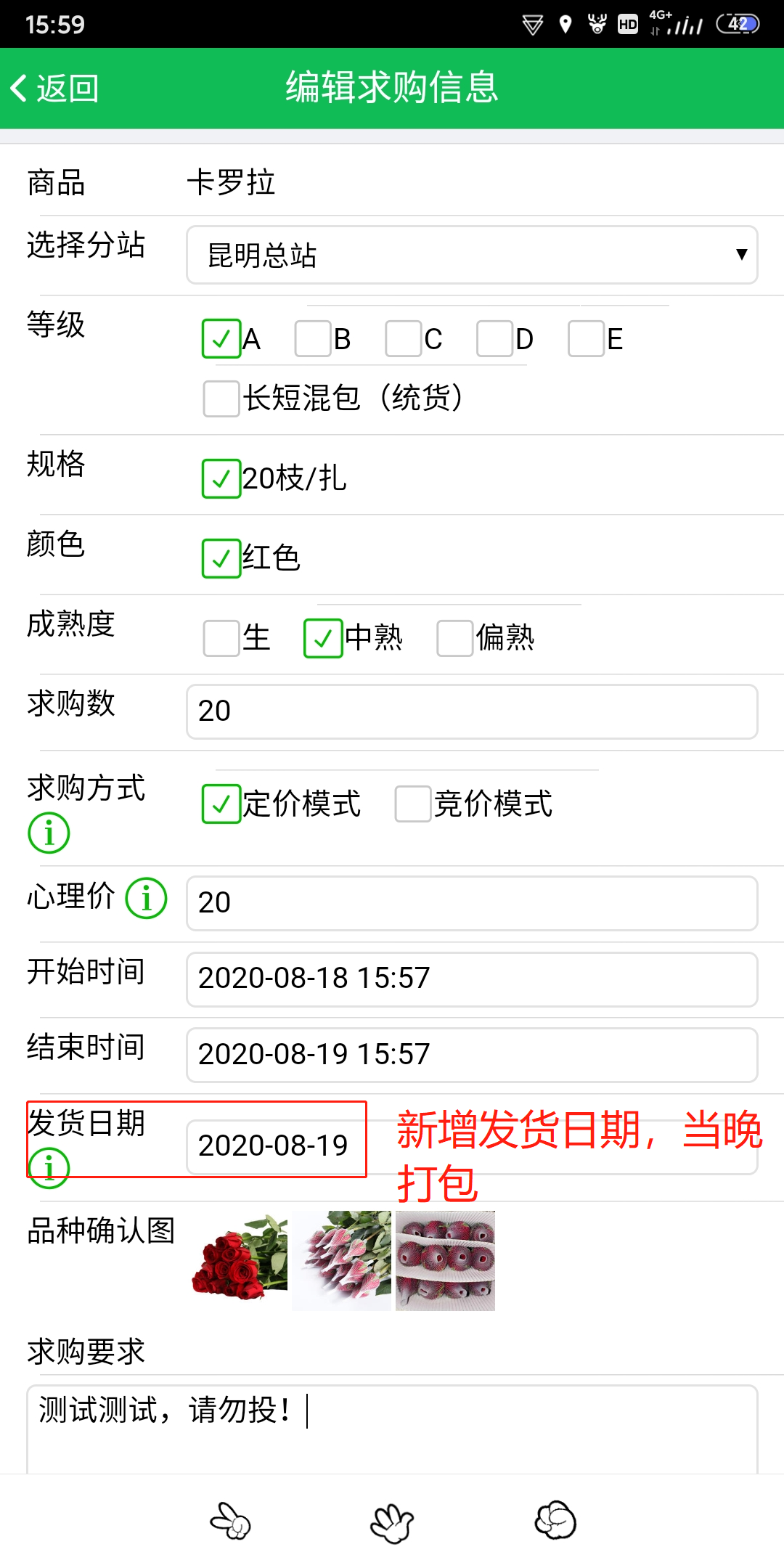
Task: Open the 选择分站 dropdown
Action: 472,255
